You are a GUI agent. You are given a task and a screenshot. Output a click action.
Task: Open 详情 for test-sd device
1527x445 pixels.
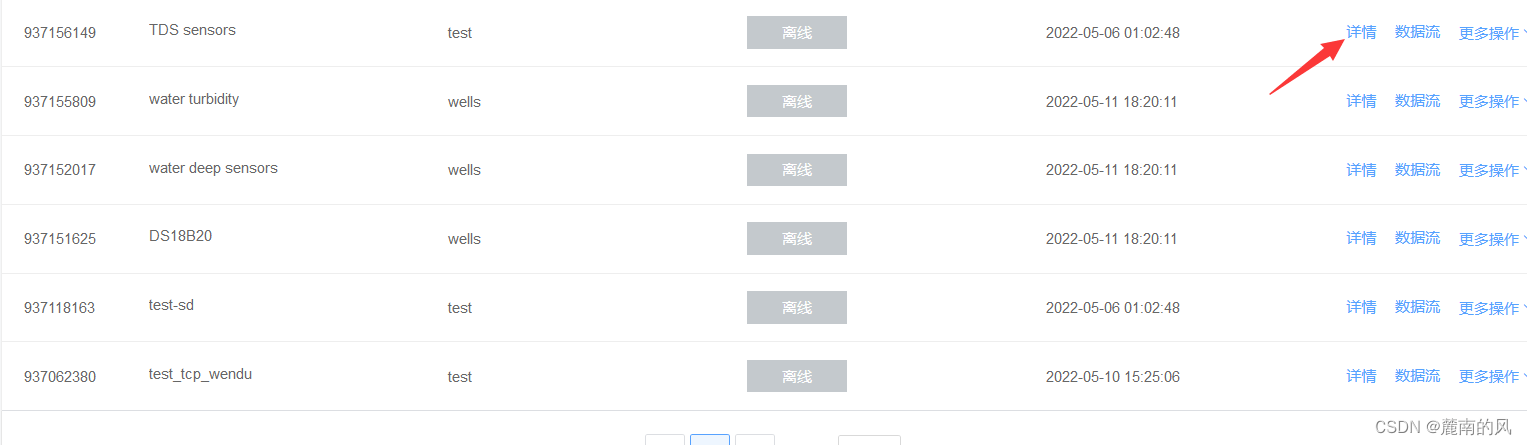1361,307
